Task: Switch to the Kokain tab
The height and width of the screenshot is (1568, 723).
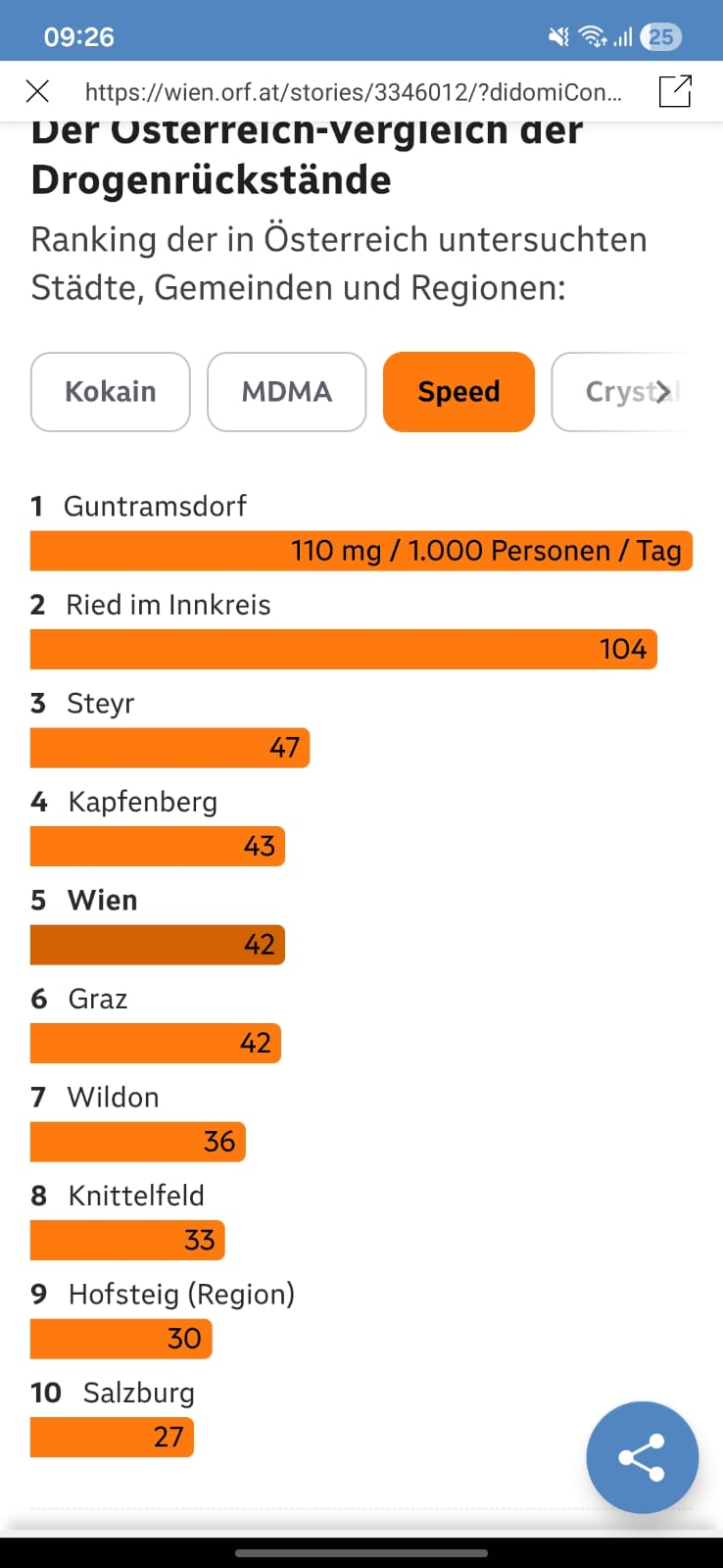Action: pyautogui.click(x=111, y=392)
